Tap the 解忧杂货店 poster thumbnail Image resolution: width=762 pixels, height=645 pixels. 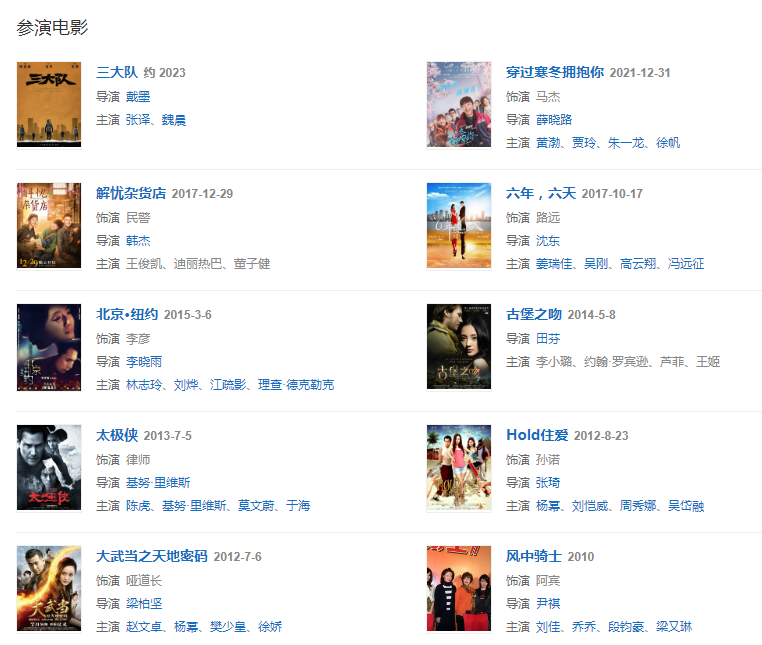coord(49,226)
